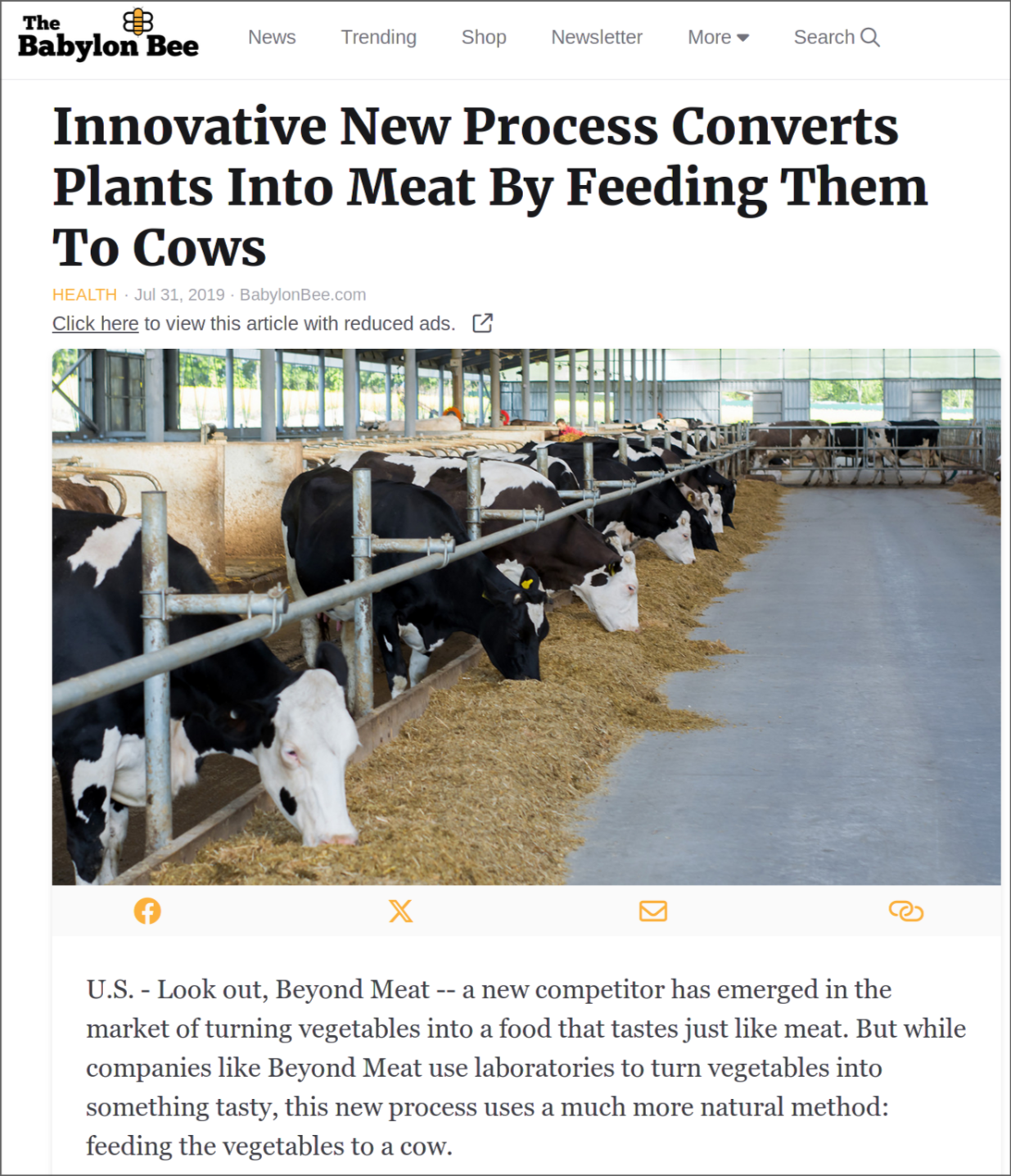Copy the article link

coord(905,911)
